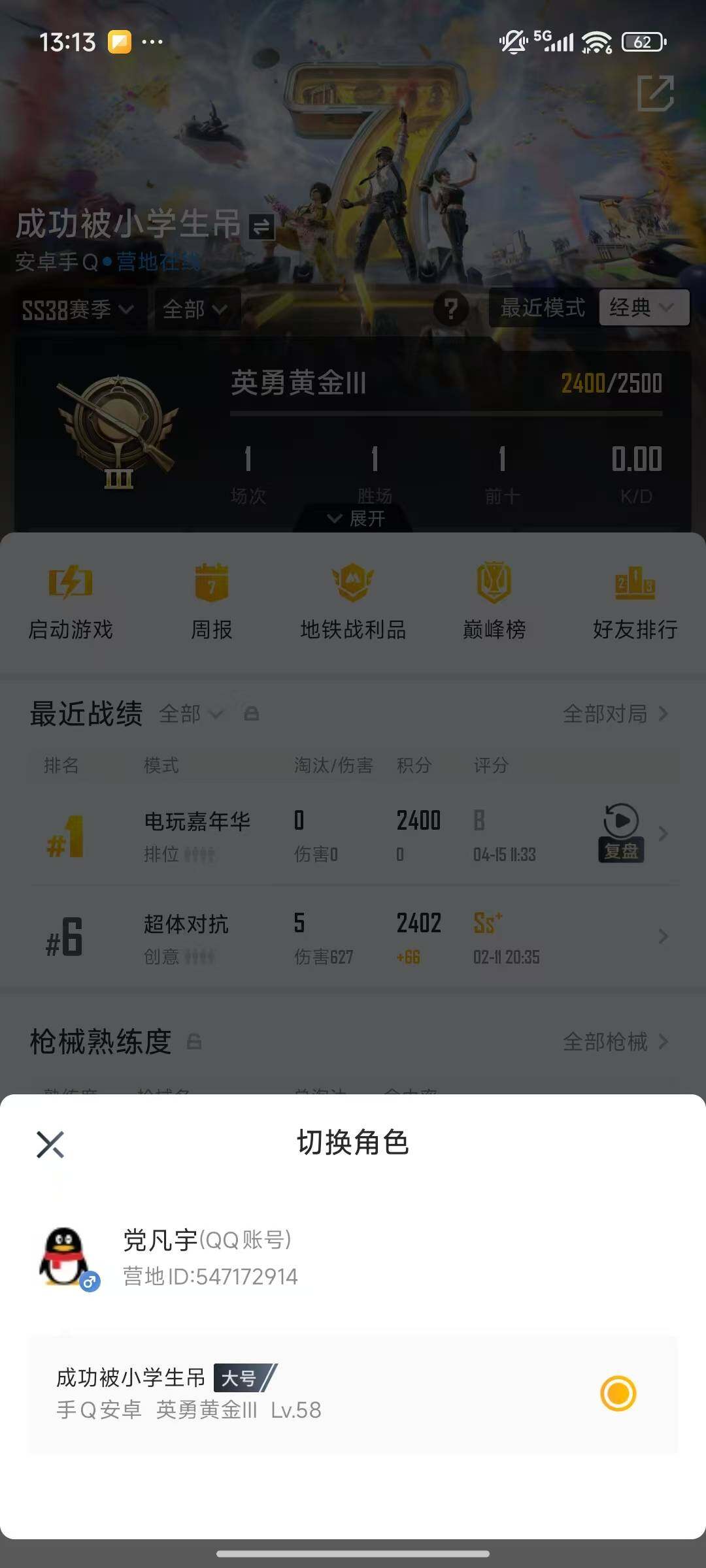
Task: Expand the rank details via 展开
Action: pos(353,519)
